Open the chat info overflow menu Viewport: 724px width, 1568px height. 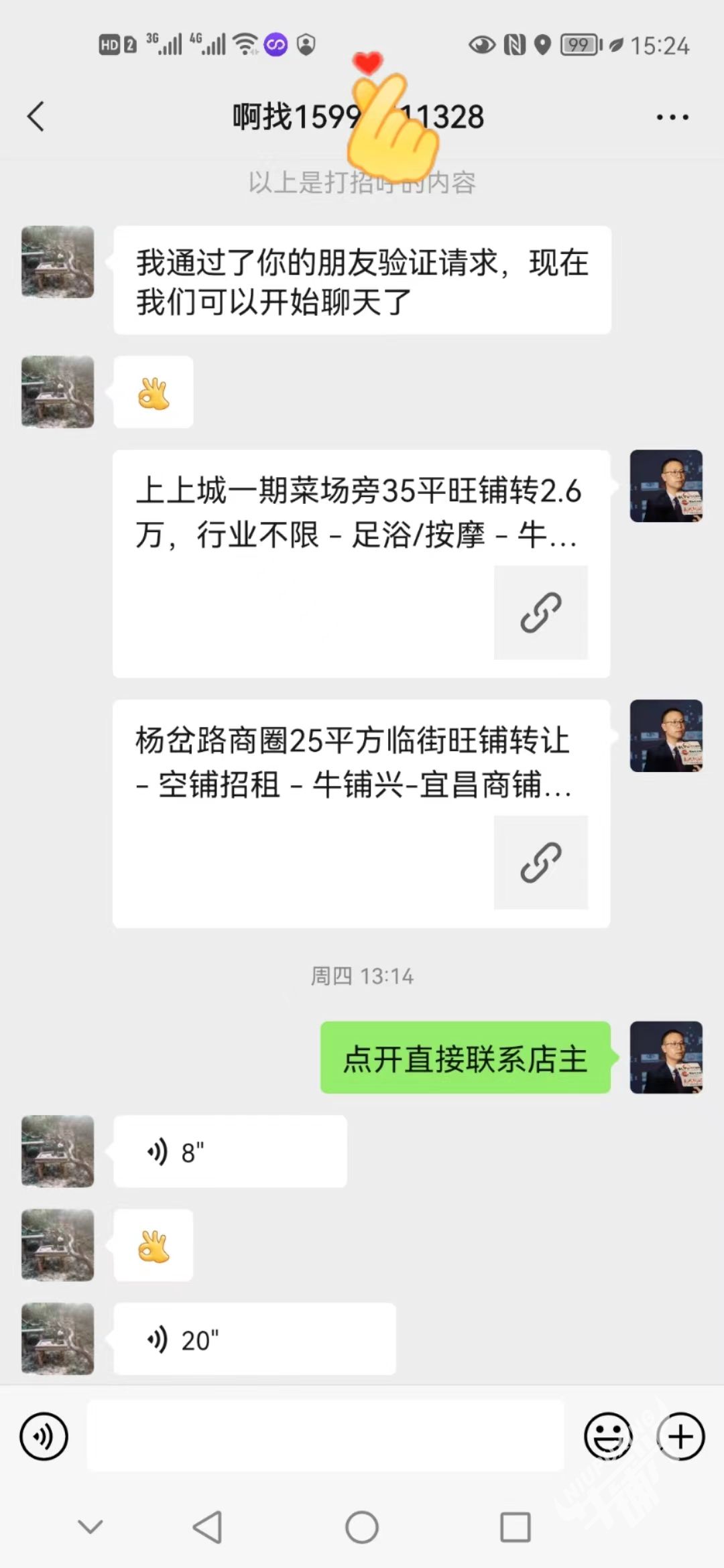tap(672, 117)
